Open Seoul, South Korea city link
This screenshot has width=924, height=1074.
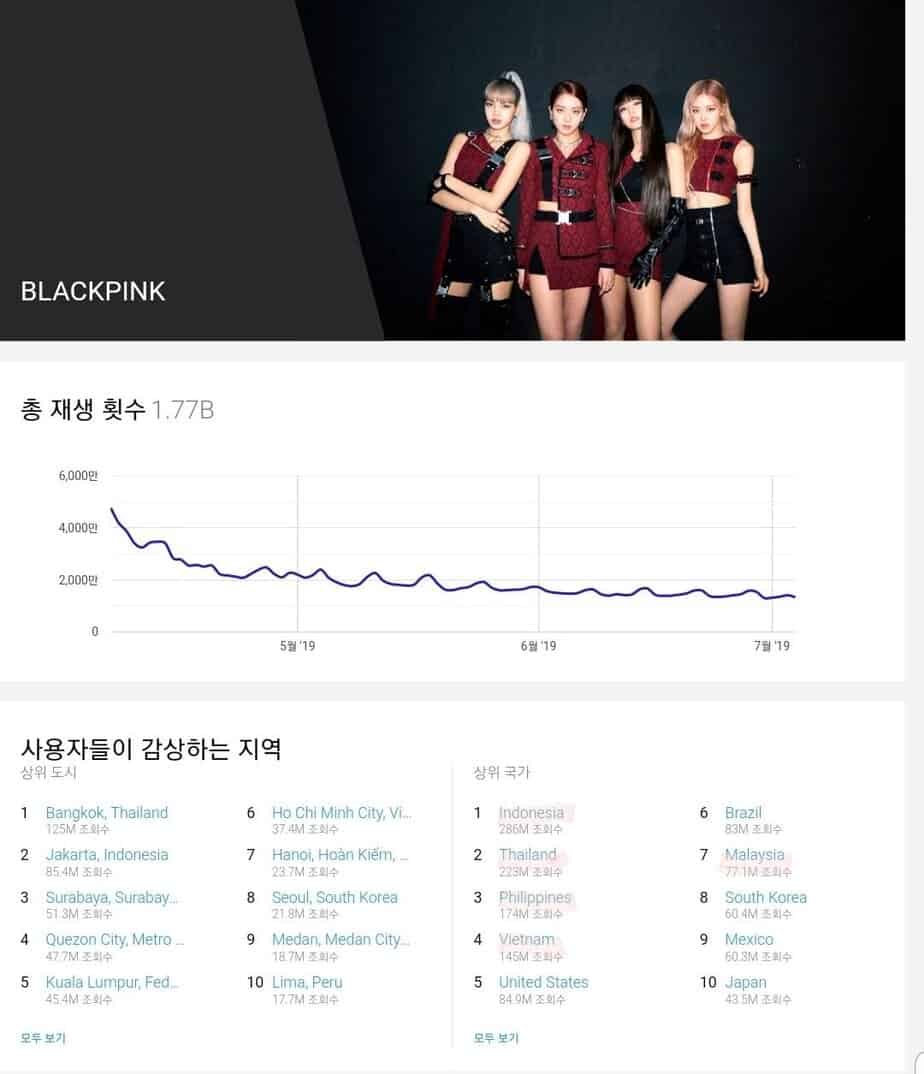tap(335, 897)
